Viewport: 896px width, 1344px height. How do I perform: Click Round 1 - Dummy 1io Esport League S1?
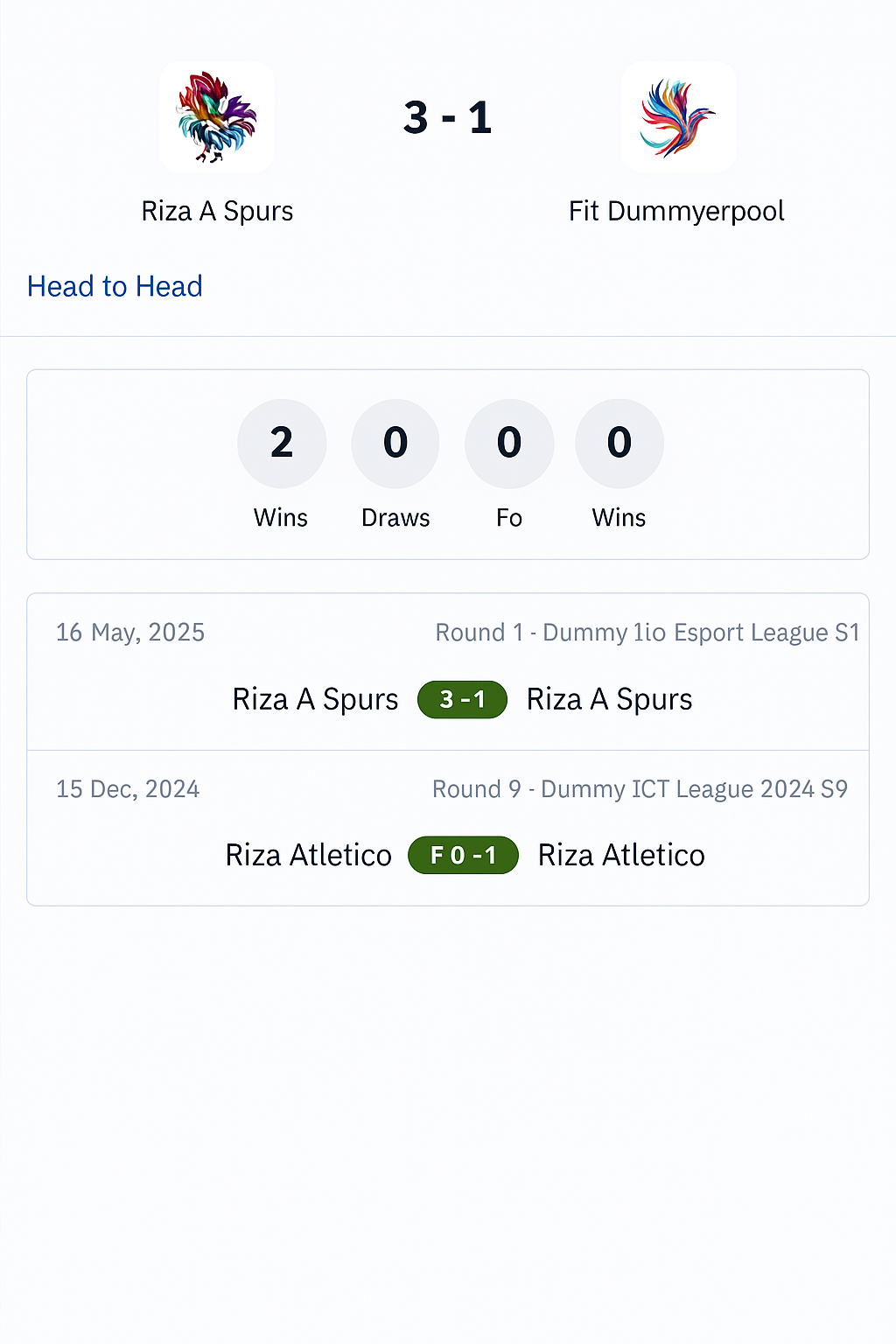tap(647, 632)
